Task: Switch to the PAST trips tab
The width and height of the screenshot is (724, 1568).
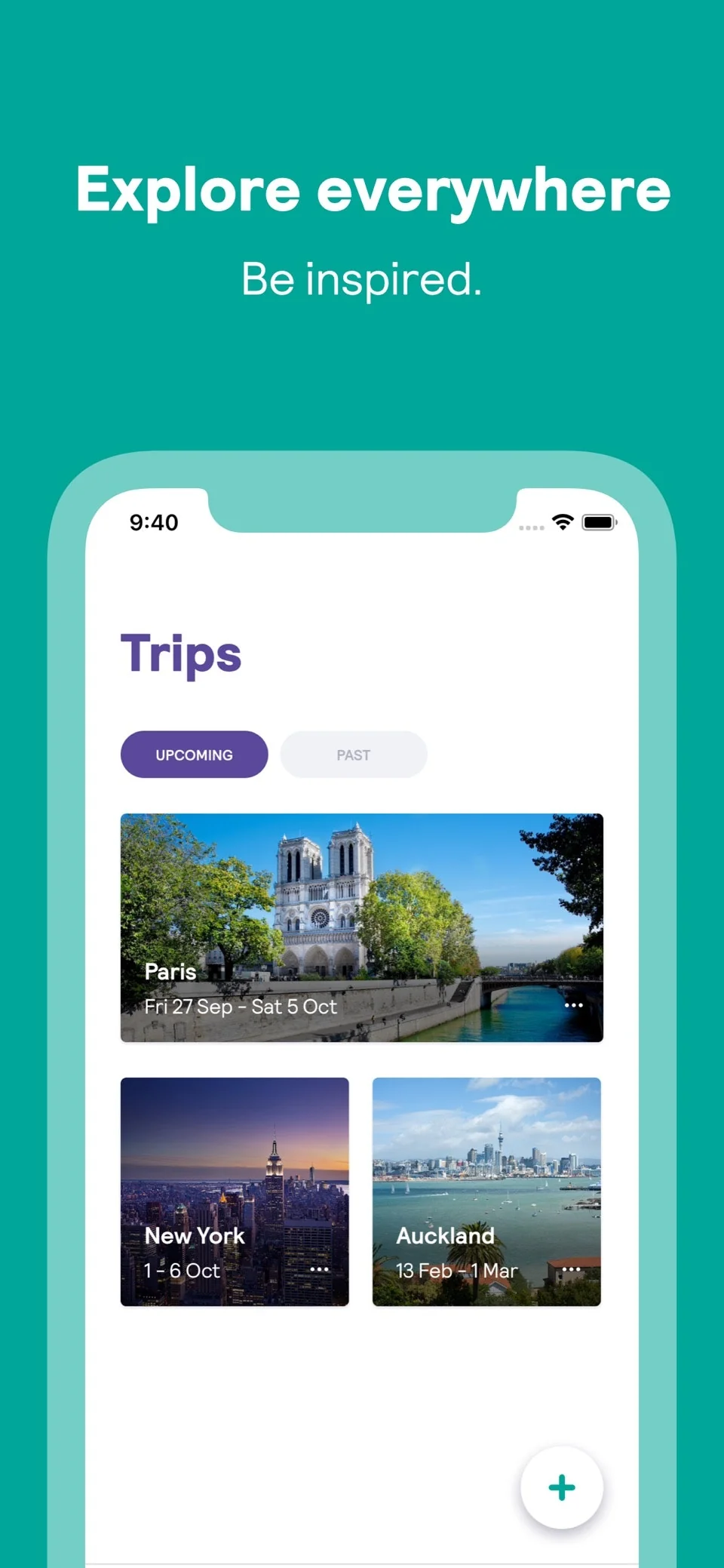Action: click(x=353, y=754)
